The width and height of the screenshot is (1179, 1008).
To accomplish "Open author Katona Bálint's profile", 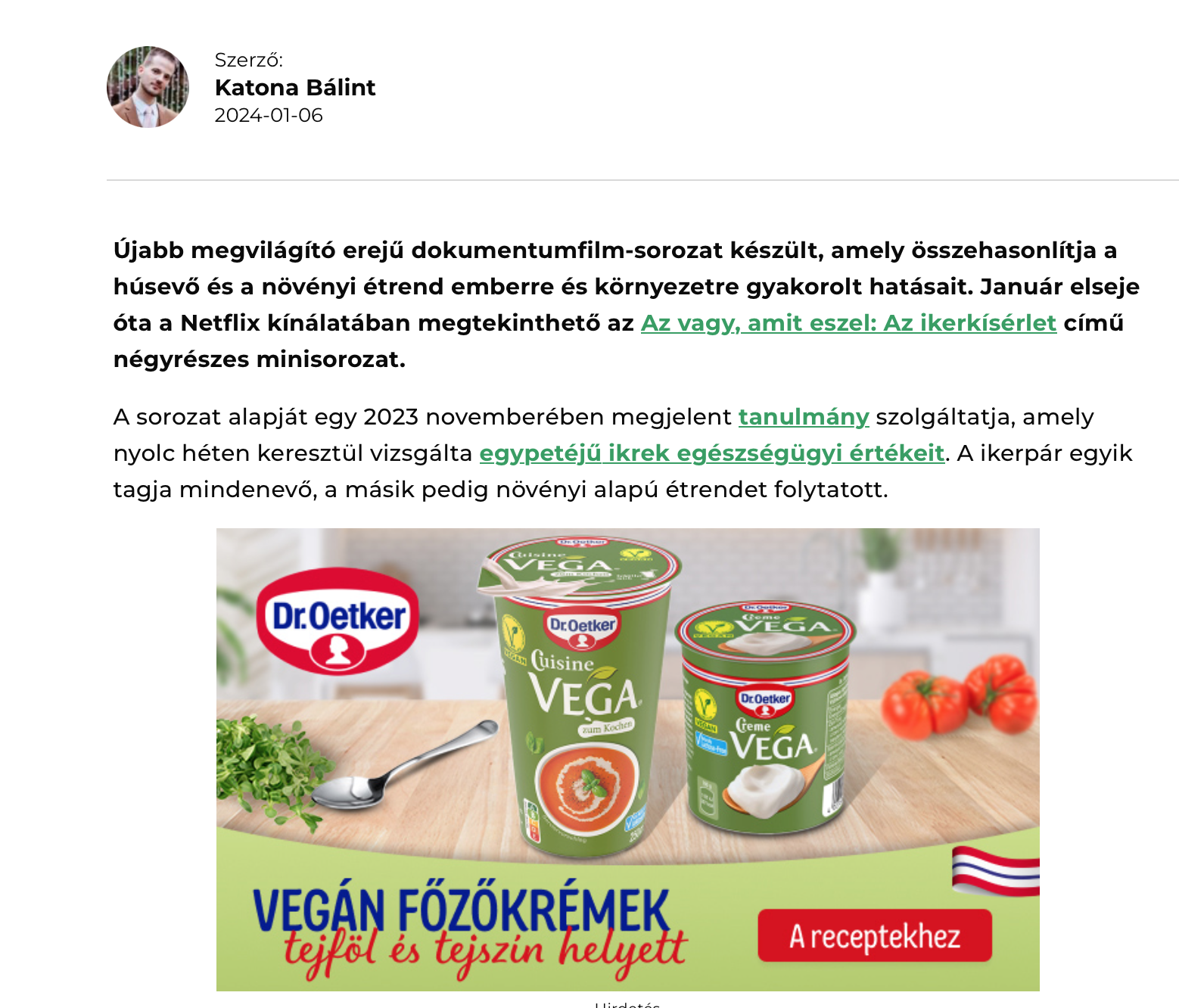I will 295,88.
